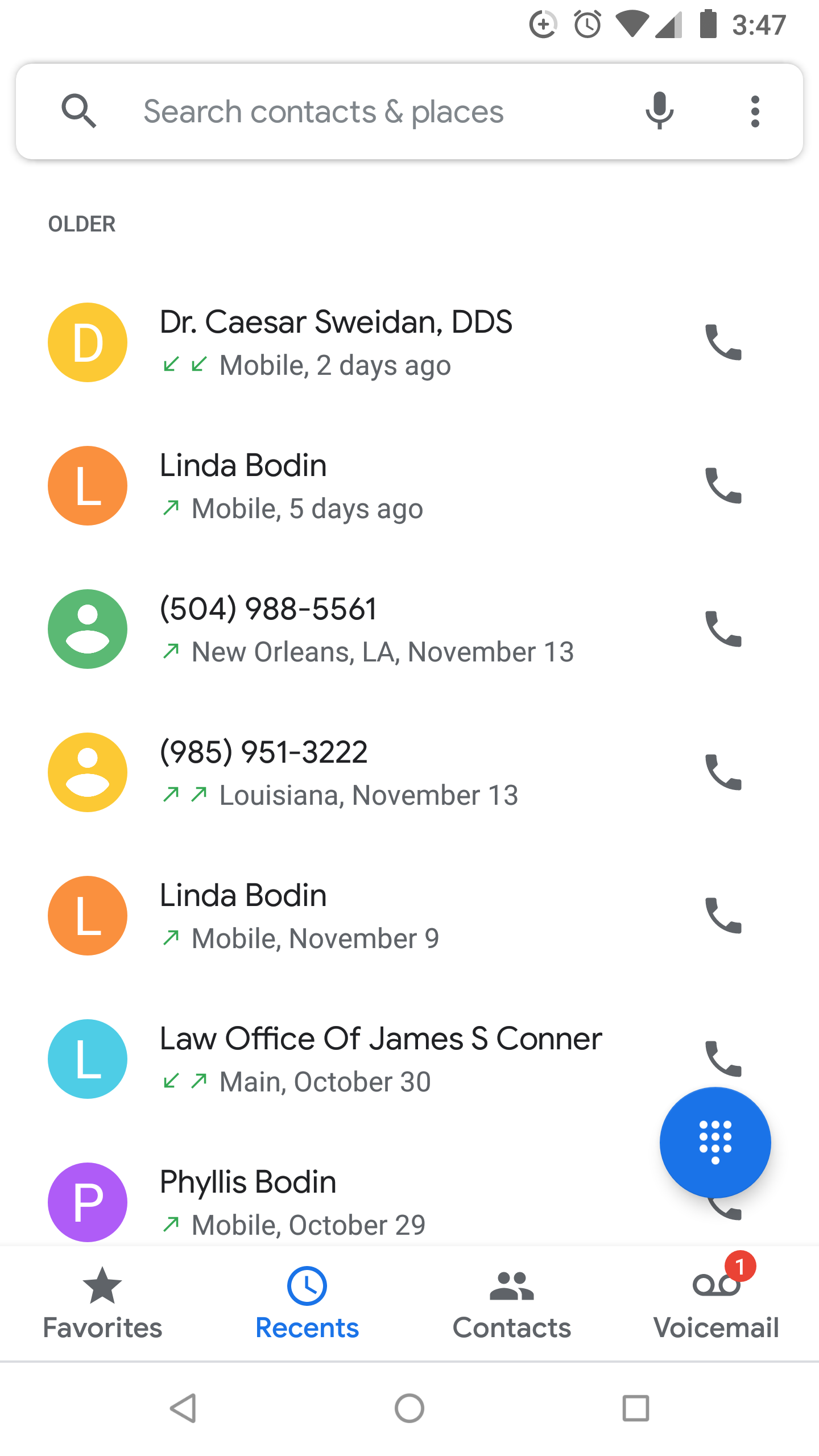Return to the home screen
This screenshot has height=1456, width=819.
coord(409,1408)
